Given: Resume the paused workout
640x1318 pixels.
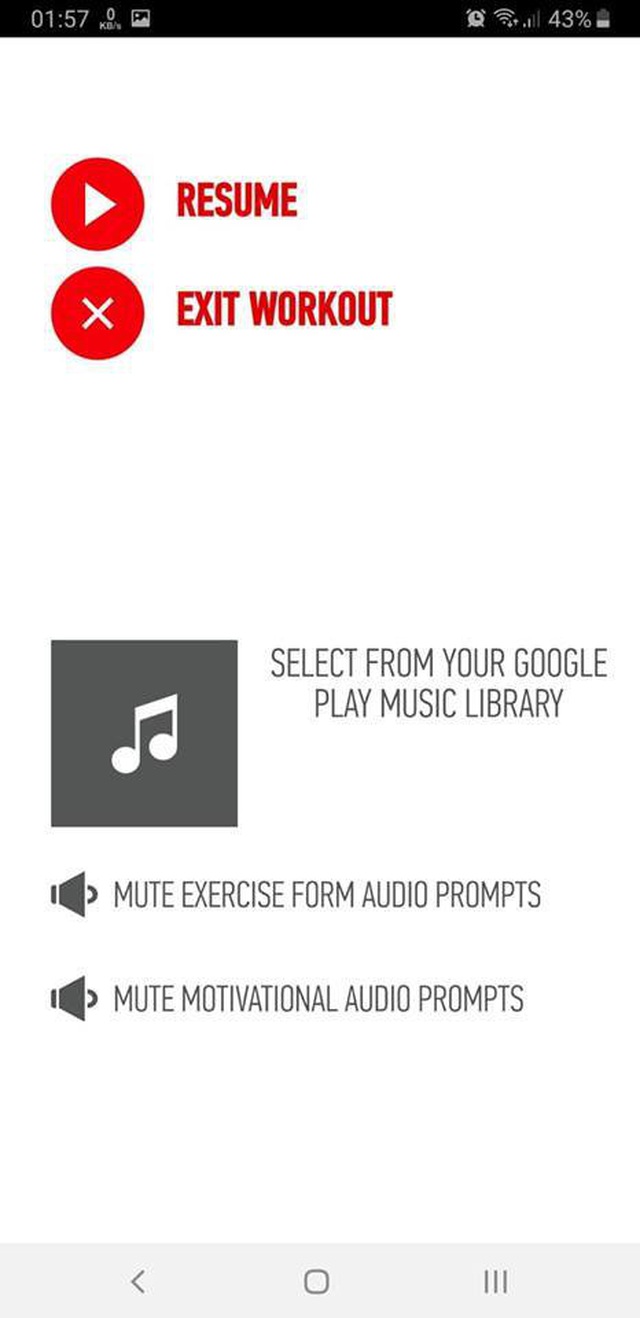Looking at the screenshot, I should coord(98,204).
